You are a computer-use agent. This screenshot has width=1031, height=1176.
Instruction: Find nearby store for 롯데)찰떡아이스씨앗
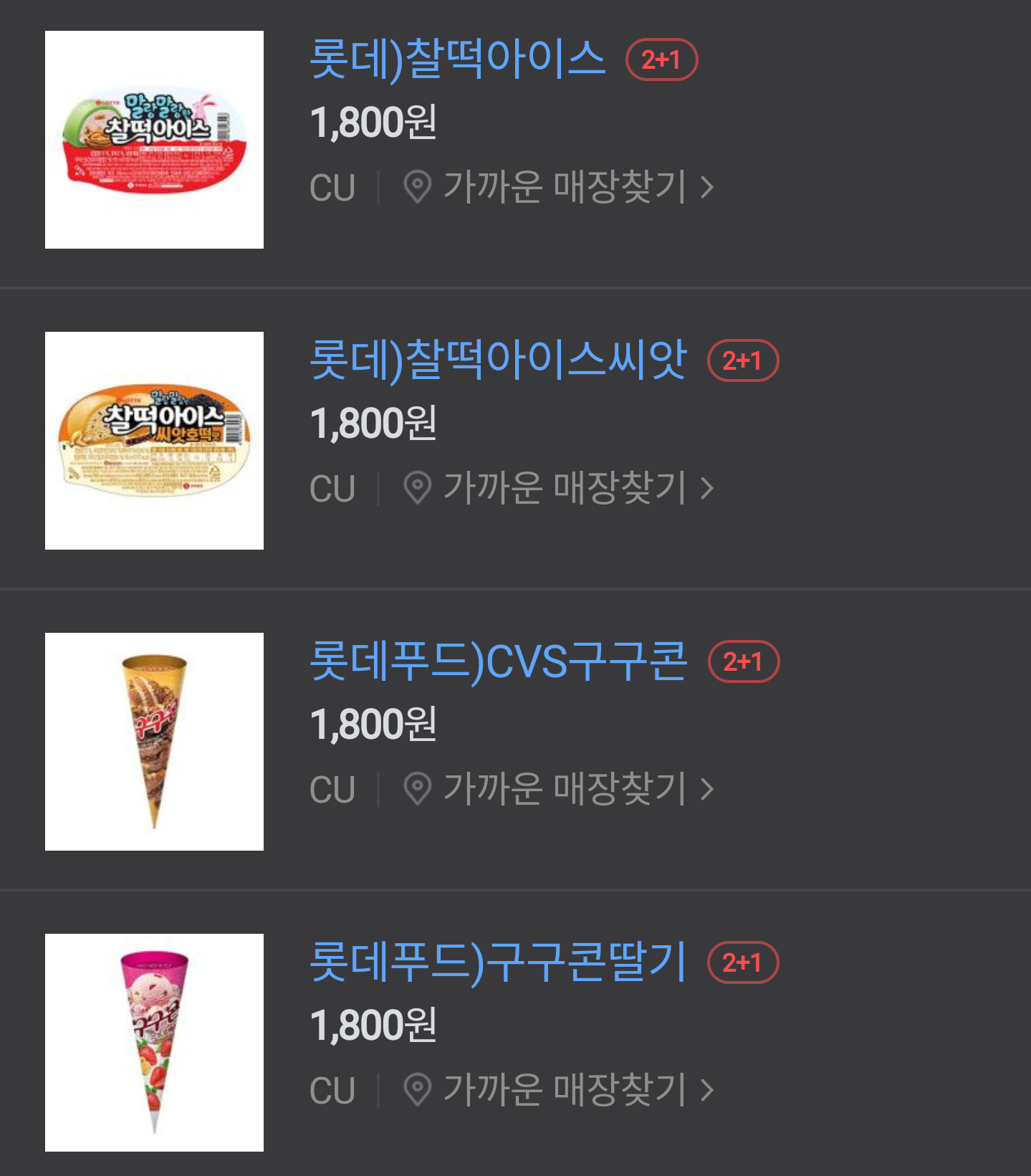pos(559,488)
